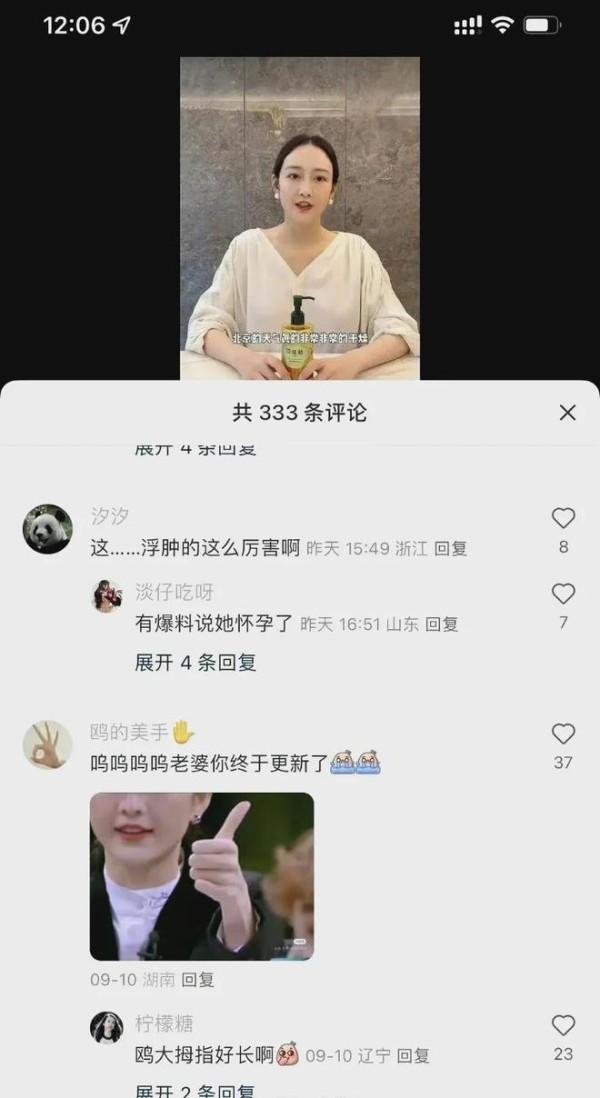The height and width of the screenshot is (1098, 600).
Task: Tap the video playing above comments
Action: tap(299, 217)
